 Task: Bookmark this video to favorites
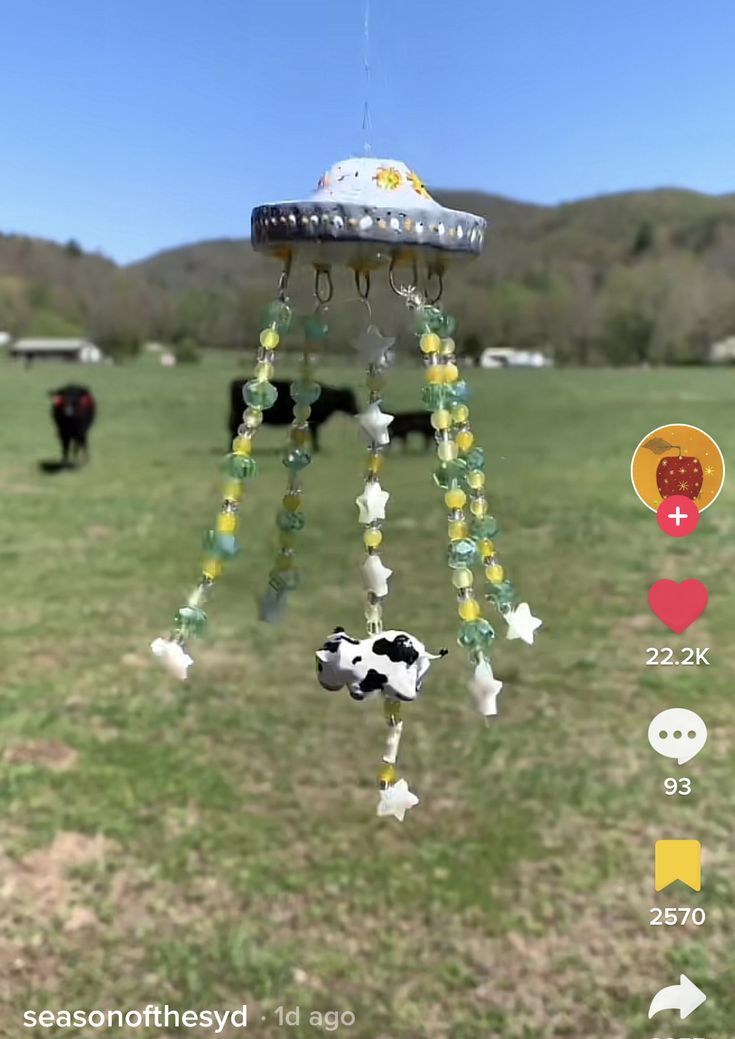tap(677, 865)
